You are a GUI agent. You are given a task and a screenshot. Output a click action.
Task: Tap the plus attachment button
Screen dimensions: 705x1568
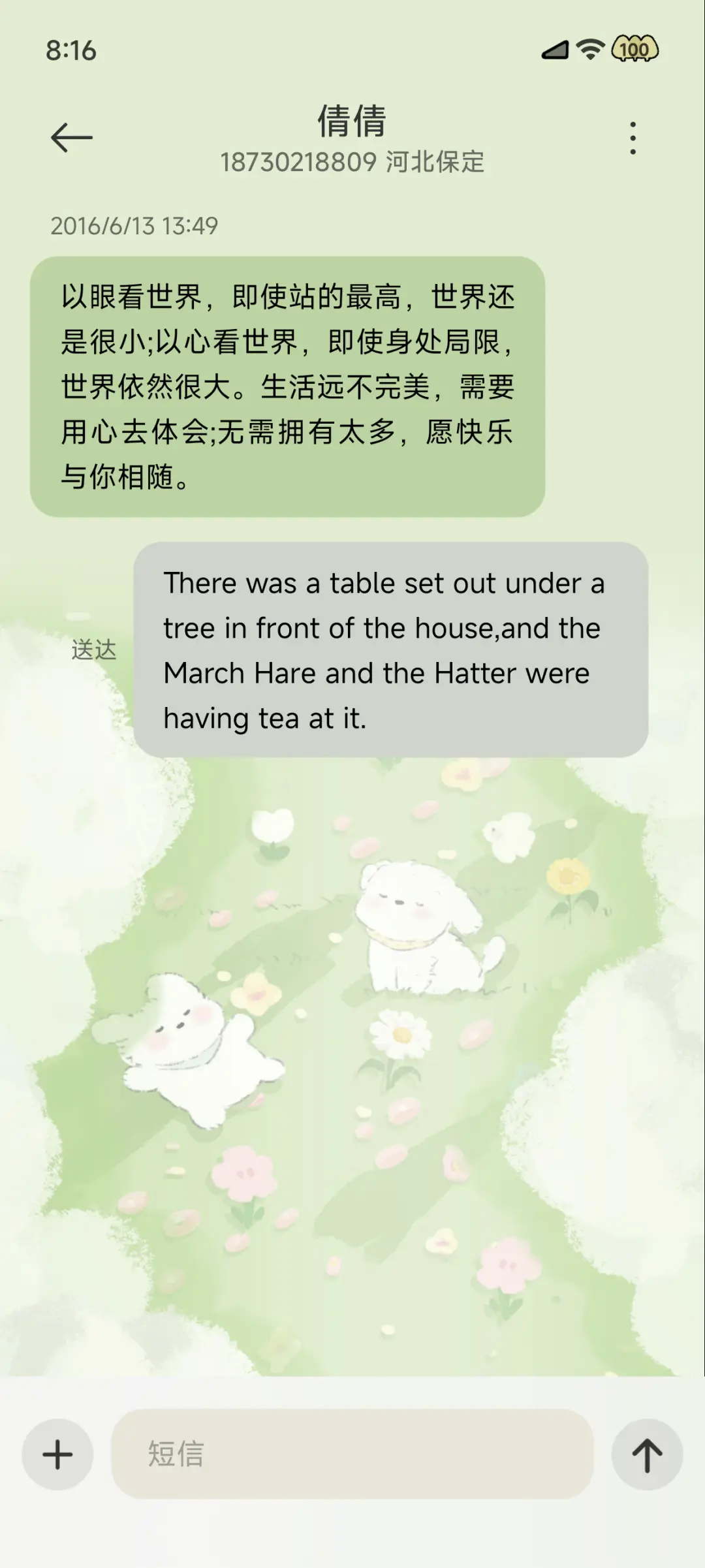[x=57, y=1454]
